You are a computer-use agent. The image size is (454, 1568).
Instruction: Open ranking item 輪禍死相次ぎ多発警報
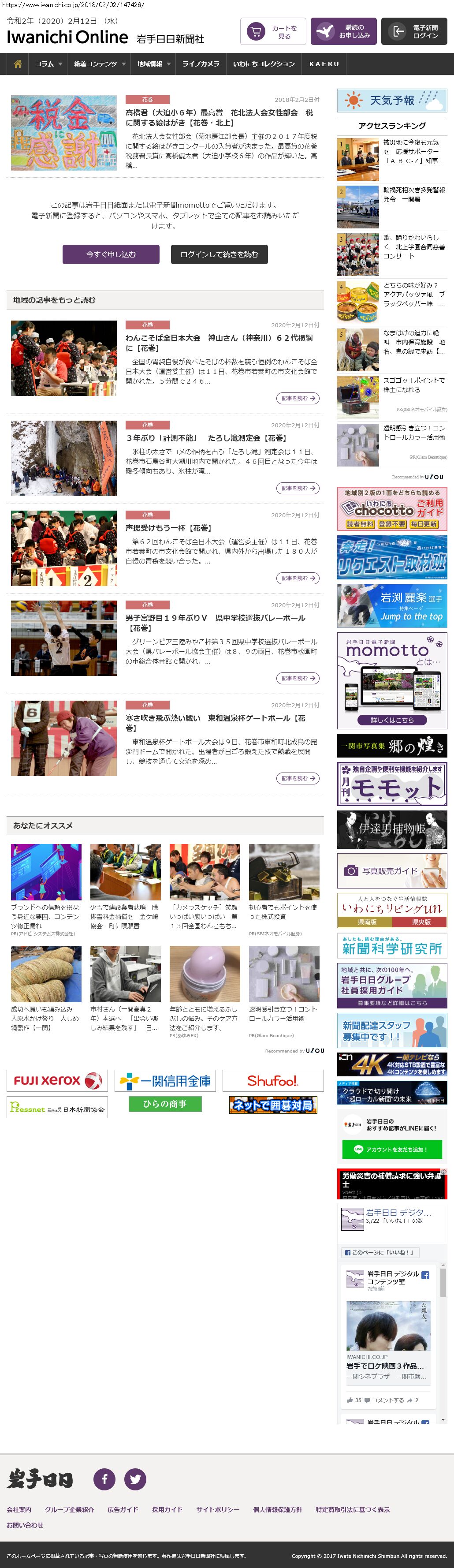pos(414,194)
